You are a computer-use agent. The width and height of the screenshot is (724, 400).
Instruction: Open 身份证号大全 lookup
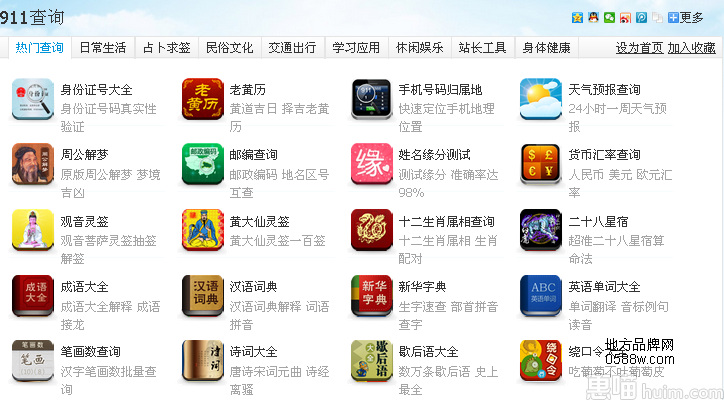click(x=96, y=90)
